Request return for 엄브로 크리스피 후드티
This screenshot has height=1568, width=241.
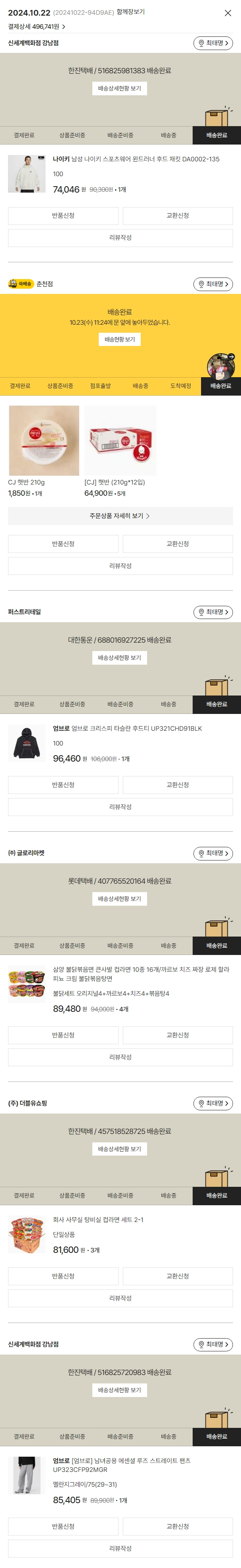63,785
